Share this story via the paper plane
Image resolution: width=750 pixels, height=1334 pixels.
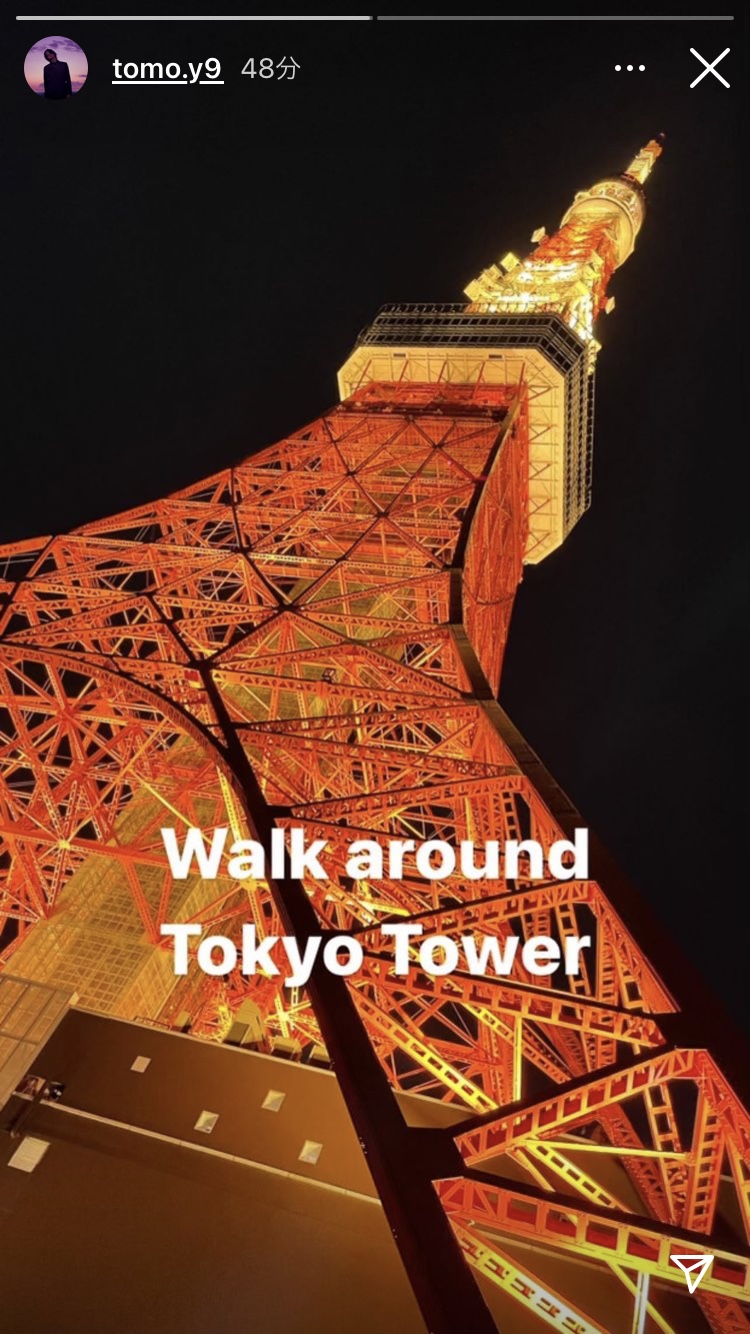pyautogui.click(x=692, y=1273)
